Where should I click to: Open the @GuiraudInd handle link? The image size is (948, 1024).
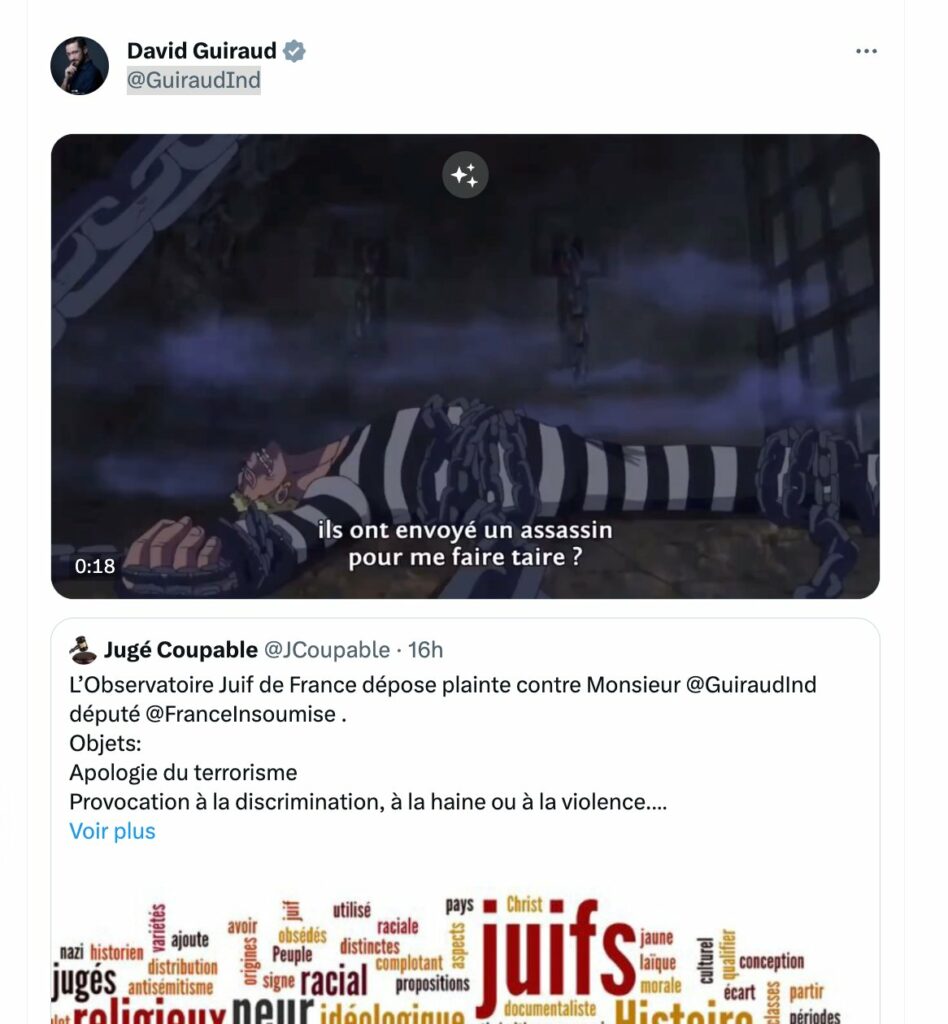(x=193, y=81)
